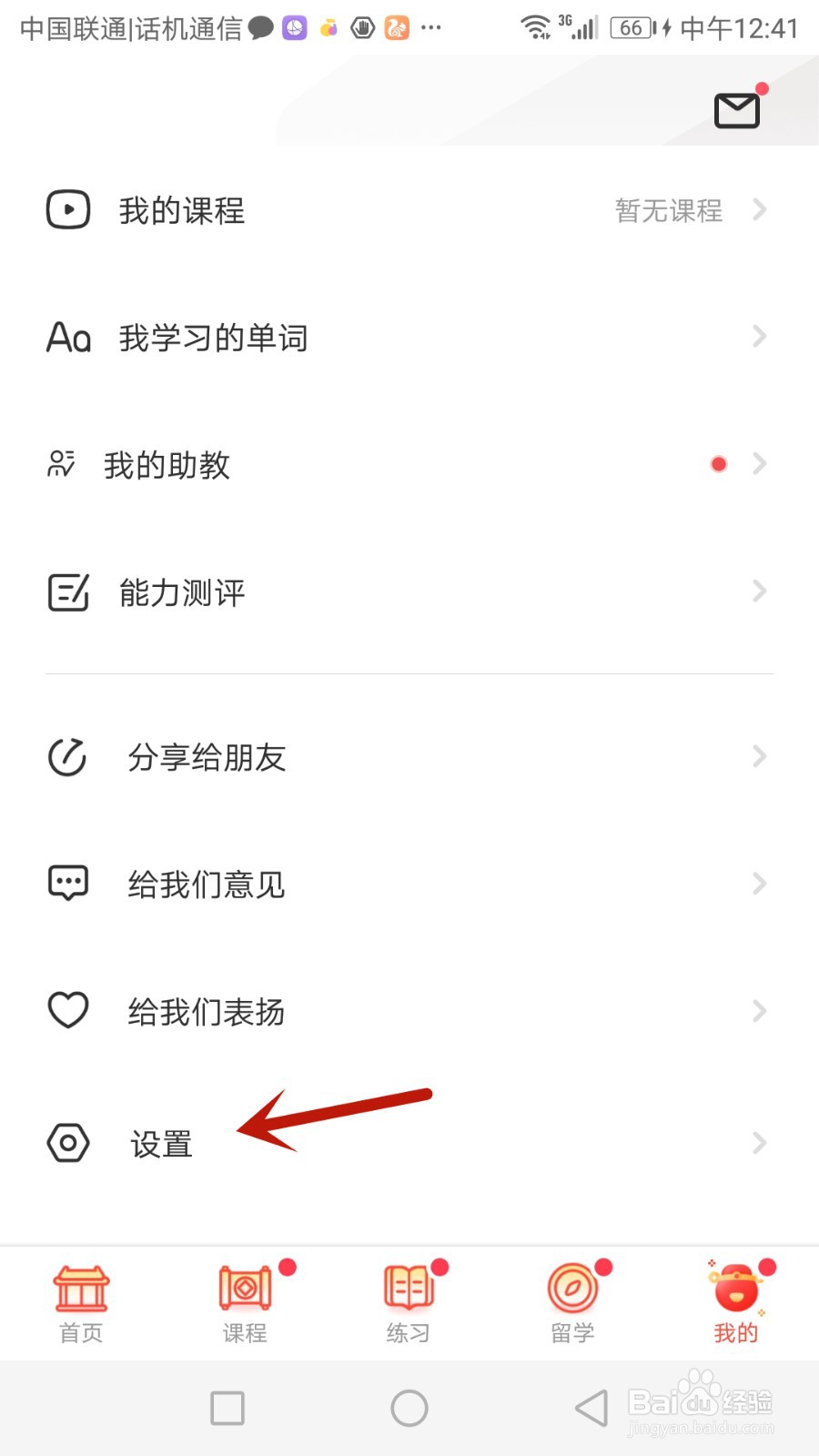Image resolution: width=819 pixels, height=1456 pixels.
Task: Open the message inbox envelope icon
Action: coord(737,111)
